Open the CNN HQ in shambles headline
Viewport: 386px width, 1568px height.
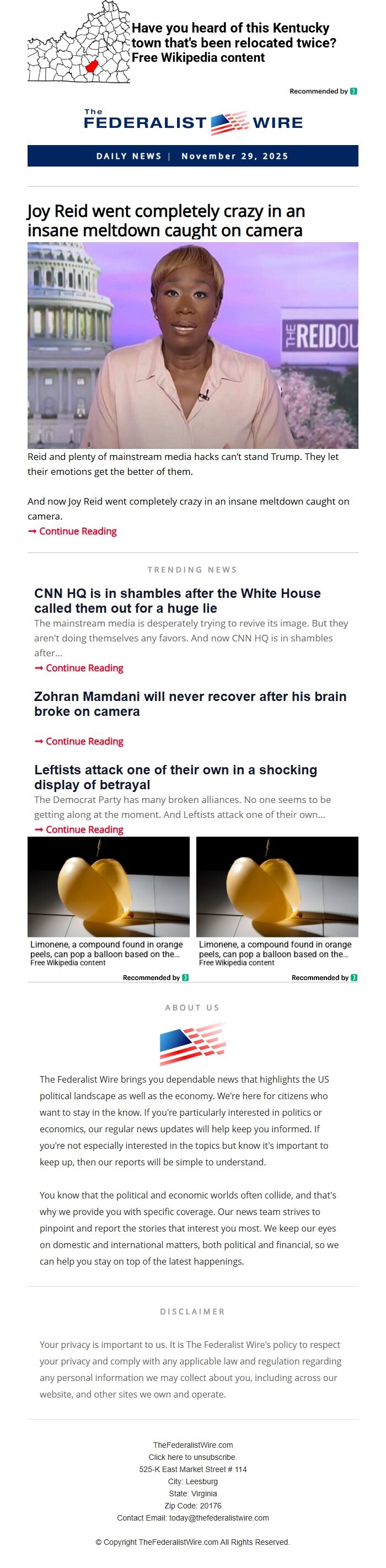(177, 600)
